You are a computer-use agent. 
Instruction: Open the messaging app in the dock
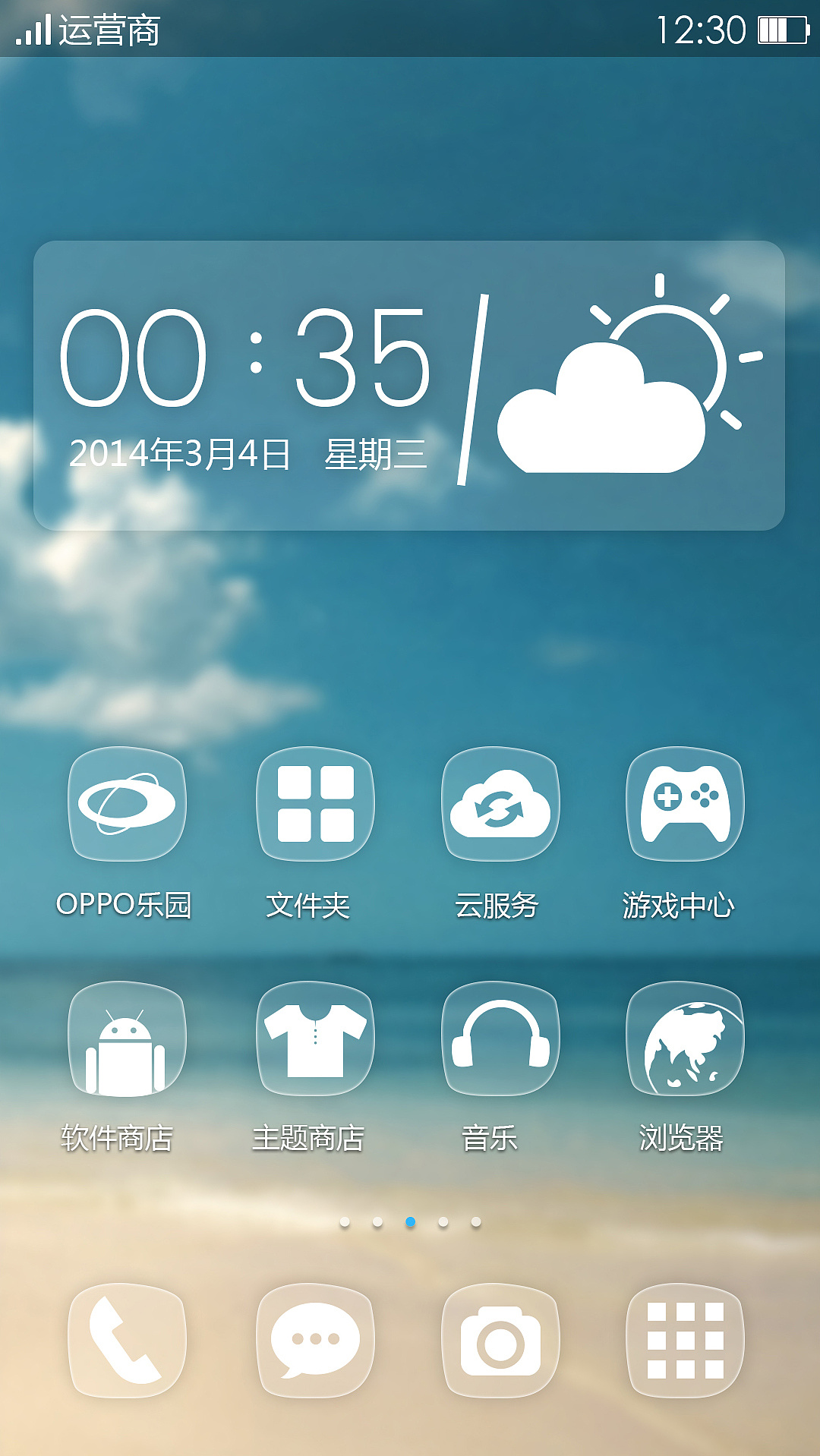(315, 1340)
